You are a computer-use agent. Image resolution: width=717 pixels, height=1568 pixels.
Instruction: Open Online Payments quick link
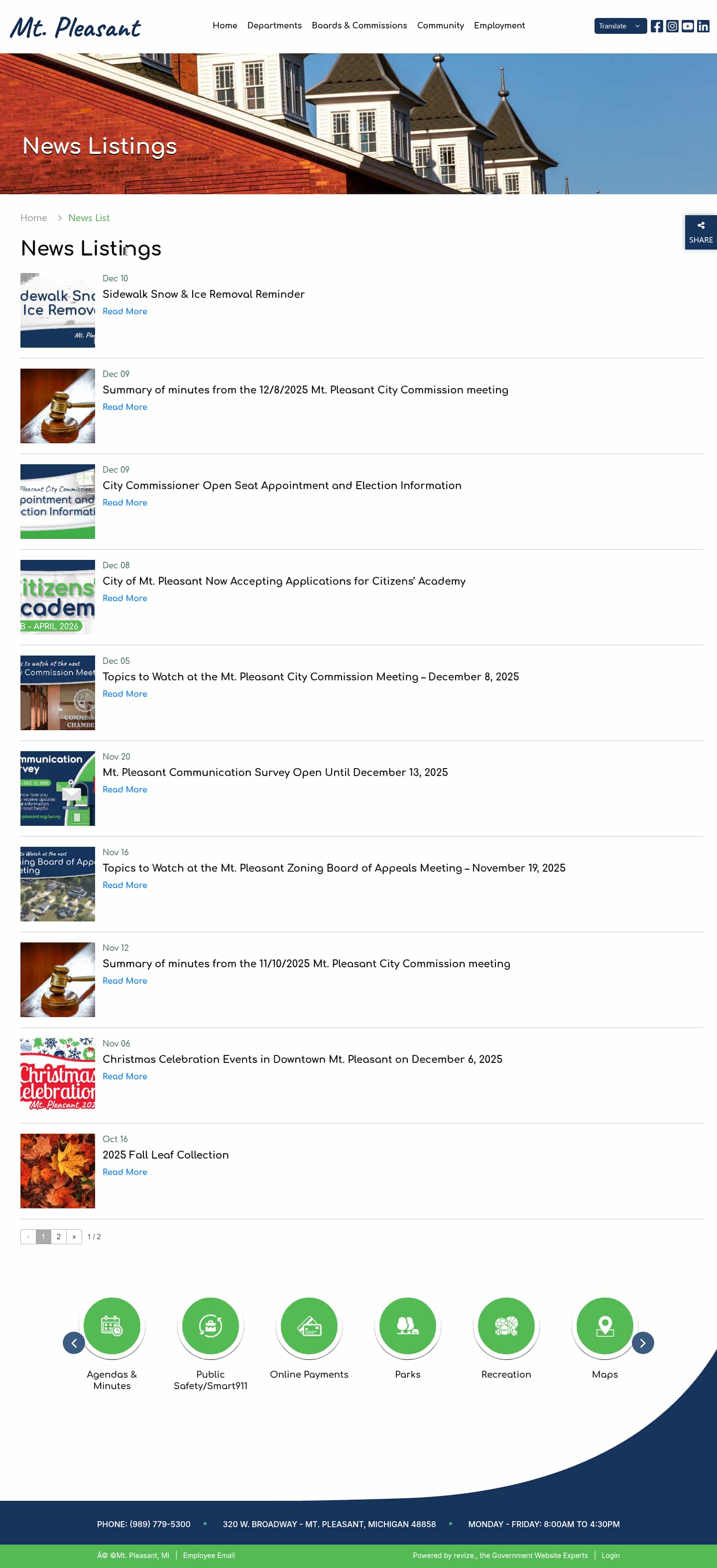(309, 1326)
